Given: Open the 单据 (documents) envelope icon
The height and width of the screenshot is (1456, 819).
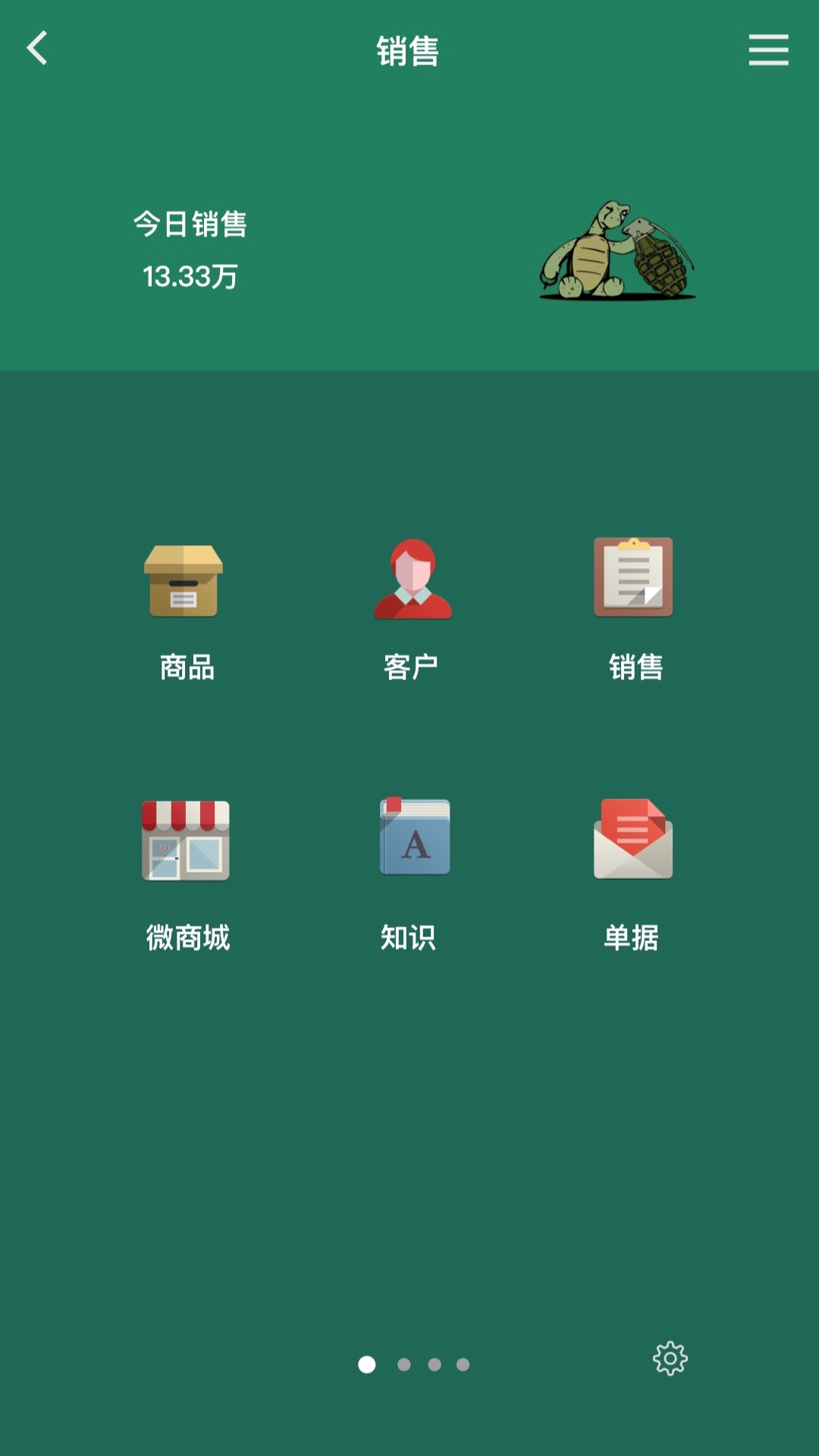Looking at the screenshot, I should 633,838.
